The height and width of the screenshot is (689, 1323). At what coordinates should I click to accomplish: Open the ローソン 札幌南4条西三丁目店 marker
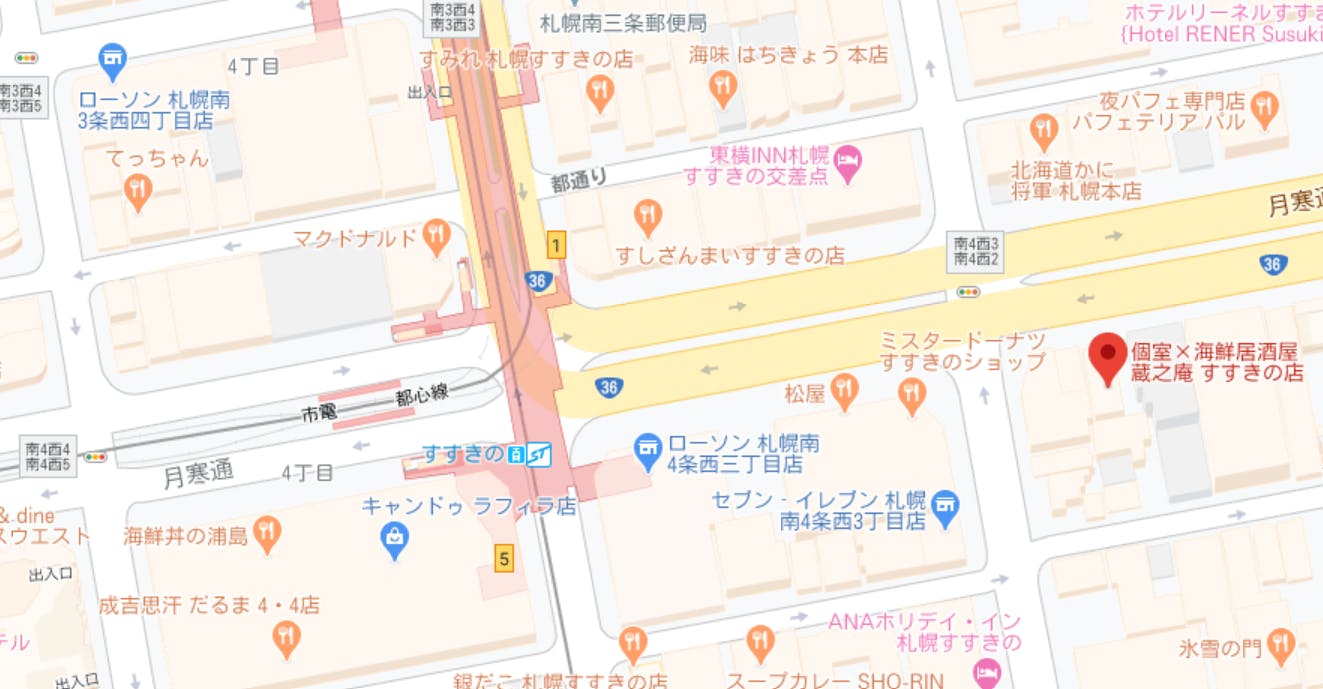click(647, 451)
